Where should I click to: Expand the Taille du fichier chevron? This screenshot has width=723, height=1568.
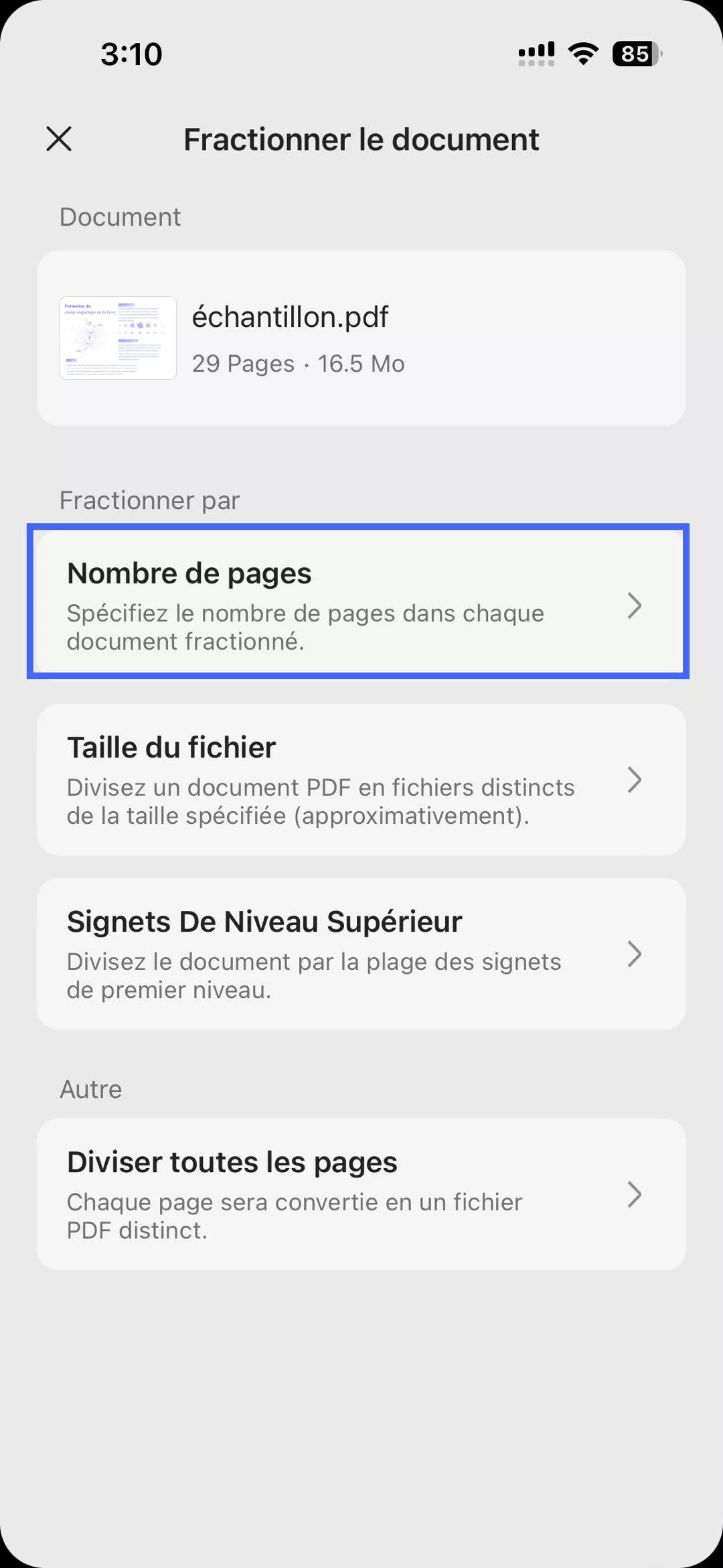(634, 779)
